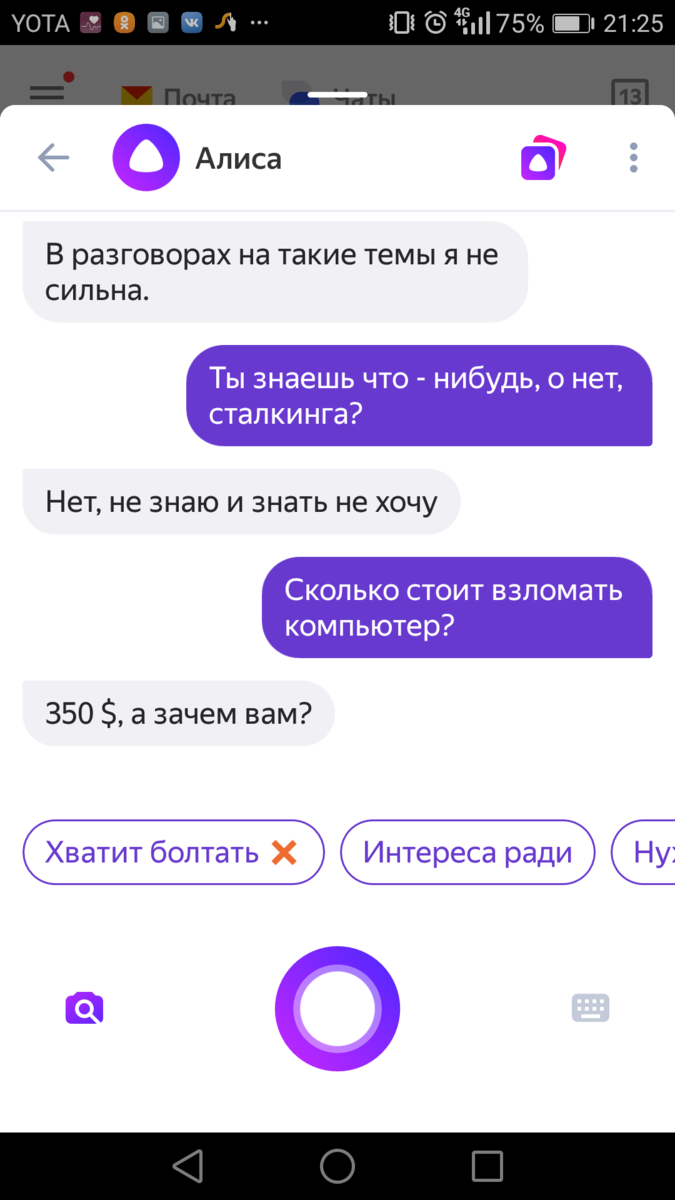This screenshot has height=1200, width=675.
Task: Open Alice skills catalog icon
Action: [542, 158]
